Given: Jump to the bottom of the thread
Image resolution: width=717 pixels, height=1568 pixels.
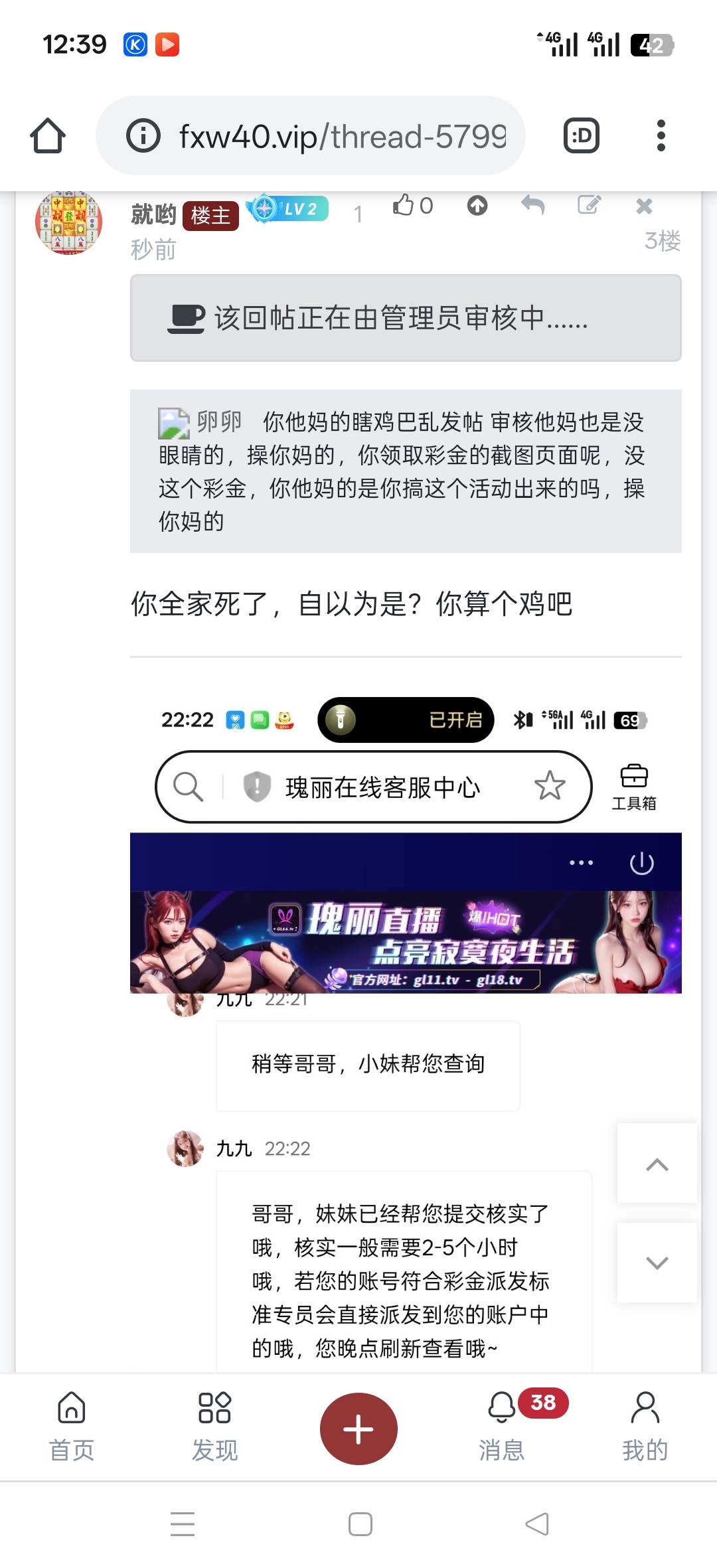Looking at the screenshot, I should (x=657, y=1263).
